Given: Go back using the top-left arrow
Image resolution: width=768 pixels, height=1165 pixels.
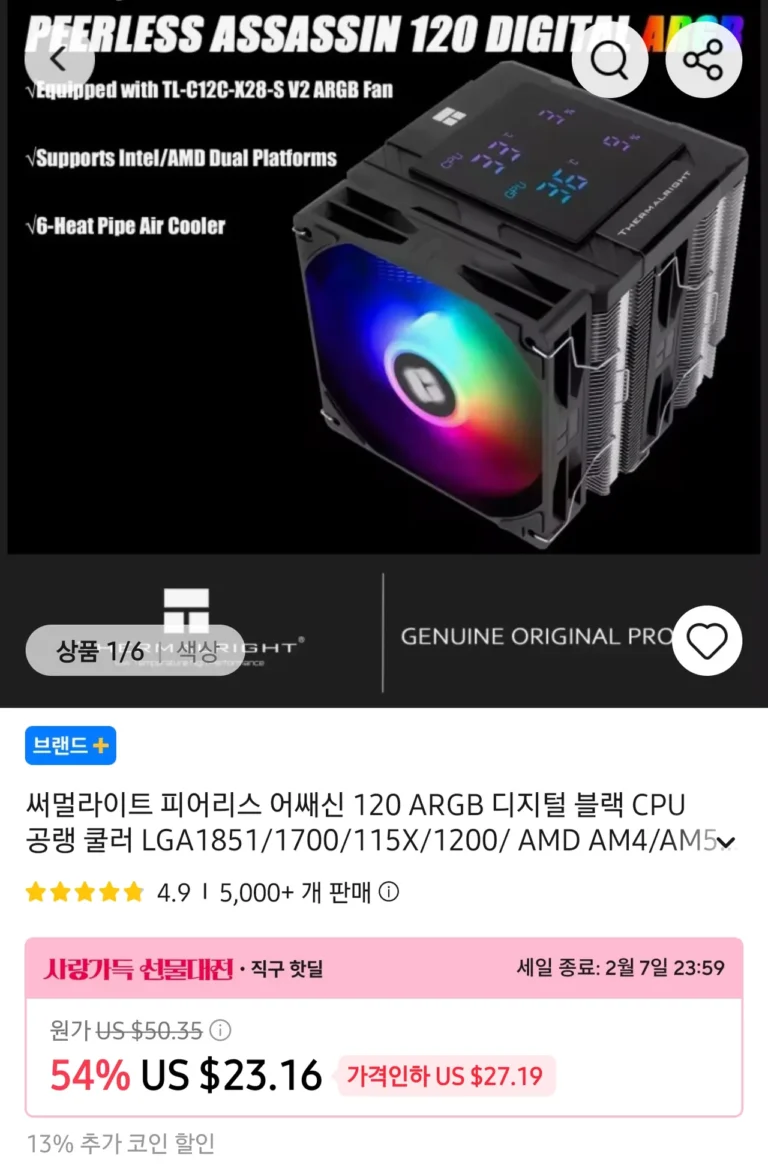Looking at the screenshot, I should click(59, 59).
